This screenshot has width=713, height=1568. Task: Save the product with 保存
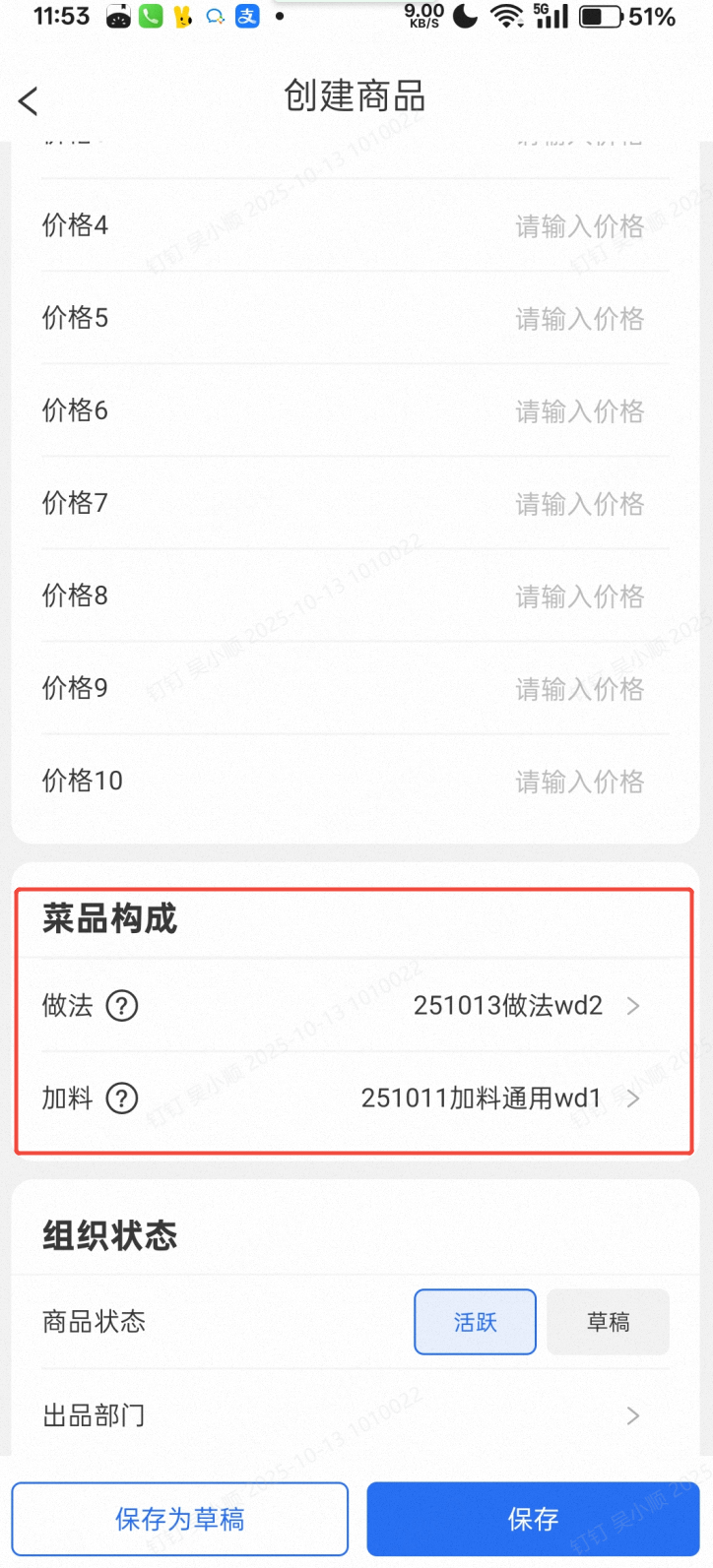pyautogui.click(x=533, y=1519)
